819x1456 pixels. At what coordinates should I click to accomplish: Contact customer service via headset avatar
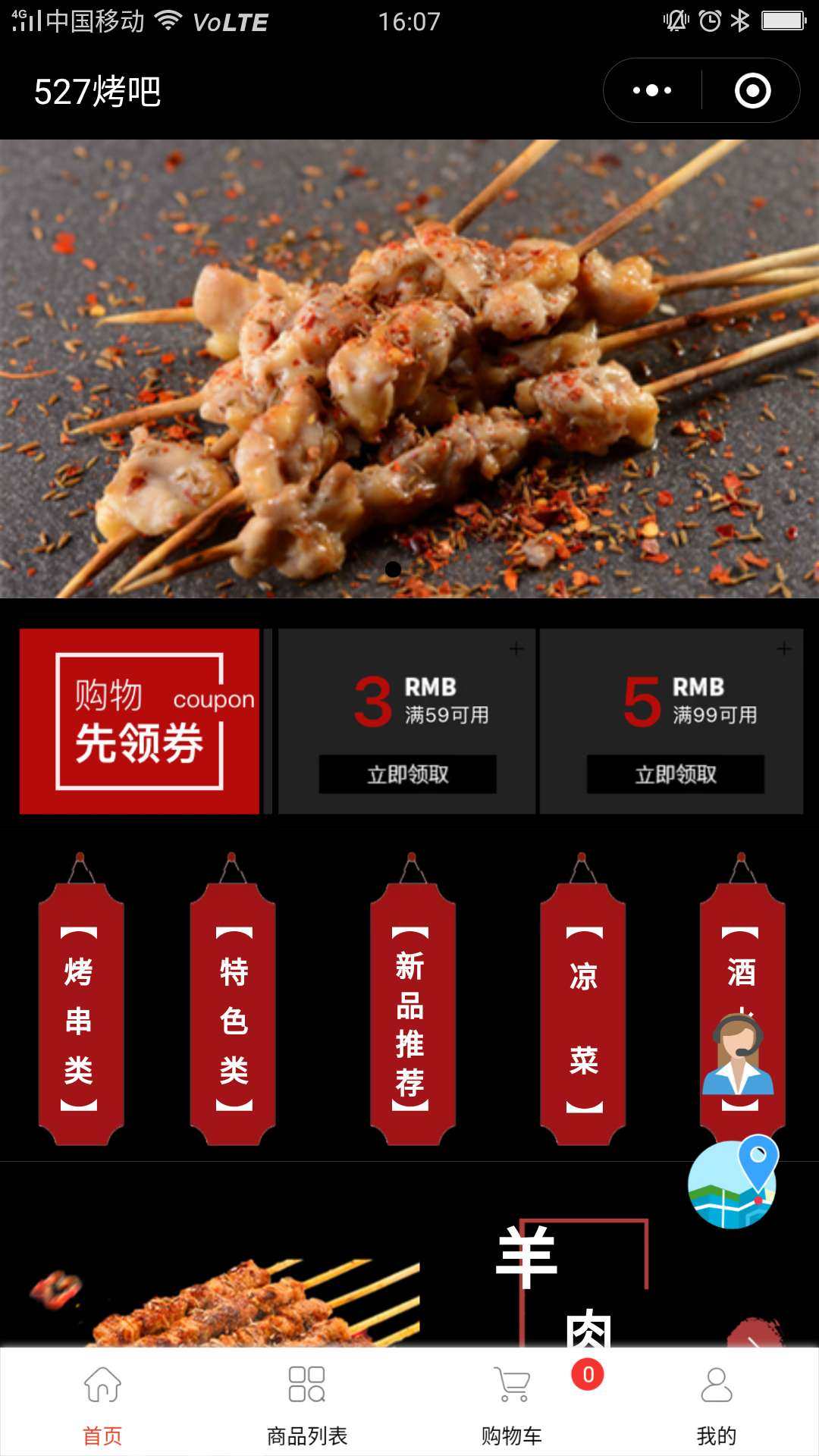[737, 1056]
